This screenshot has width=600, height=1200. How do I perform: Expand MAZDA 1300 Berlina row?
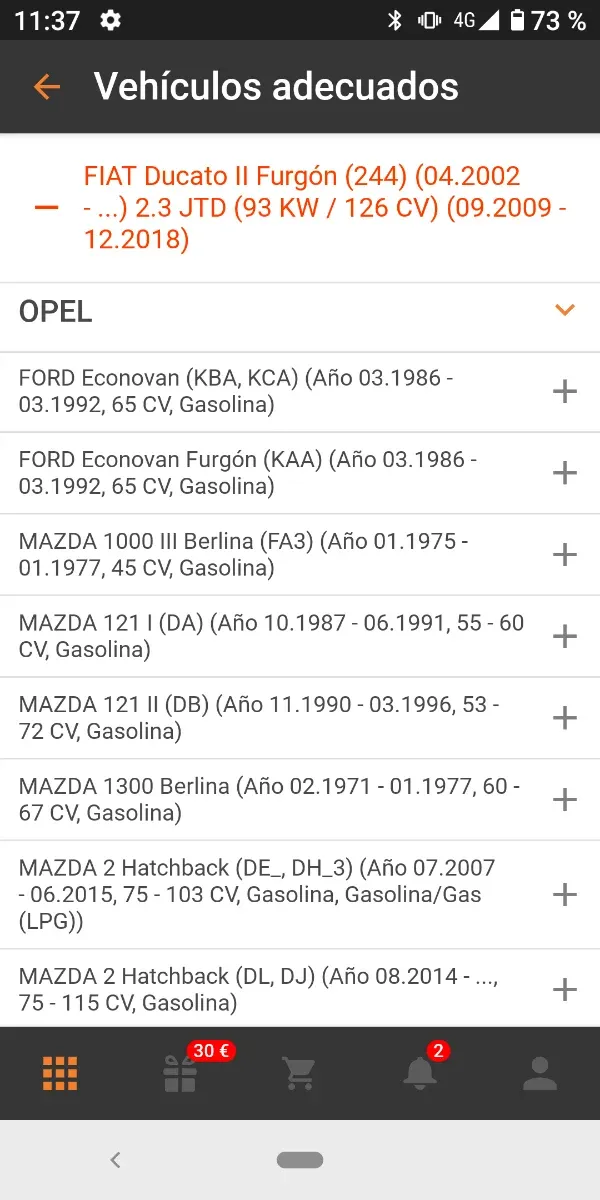click(564, 799)
